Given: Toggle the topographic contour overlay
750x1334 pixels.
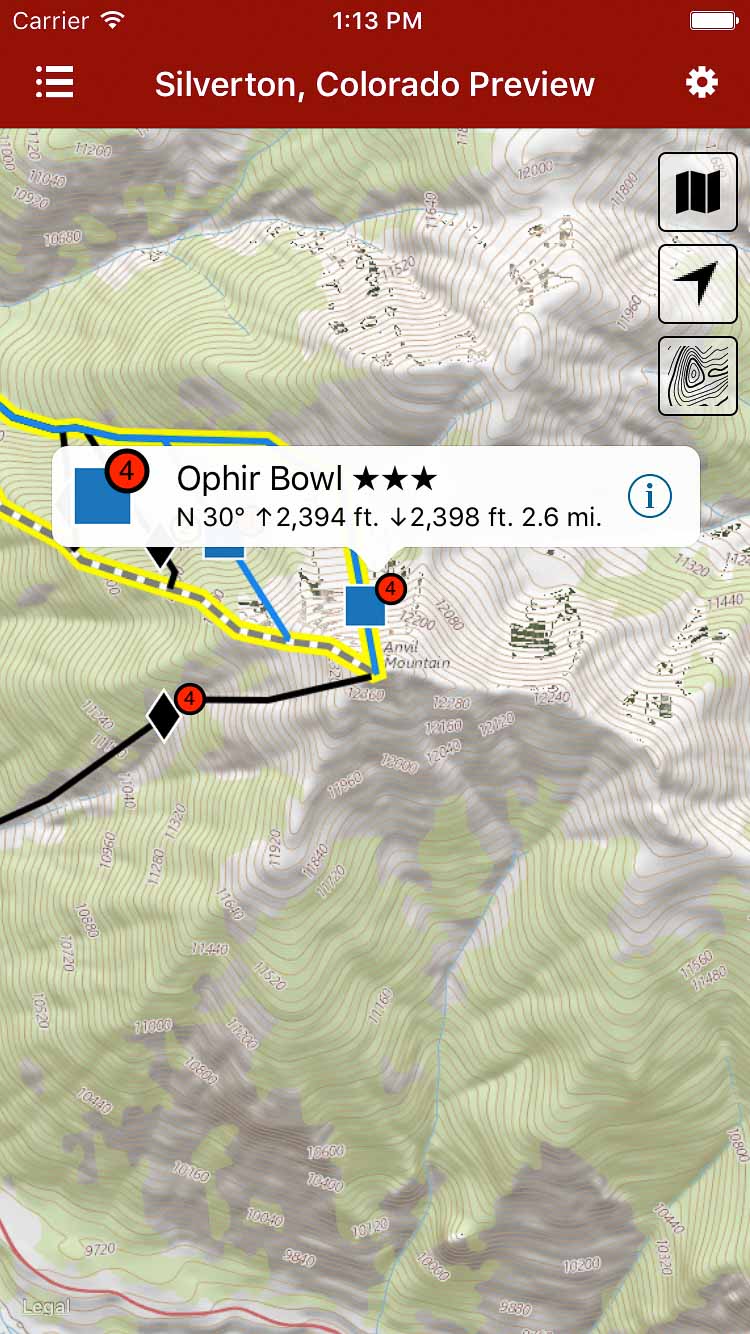Looking at the screenshot, I should tap(697, 376).
